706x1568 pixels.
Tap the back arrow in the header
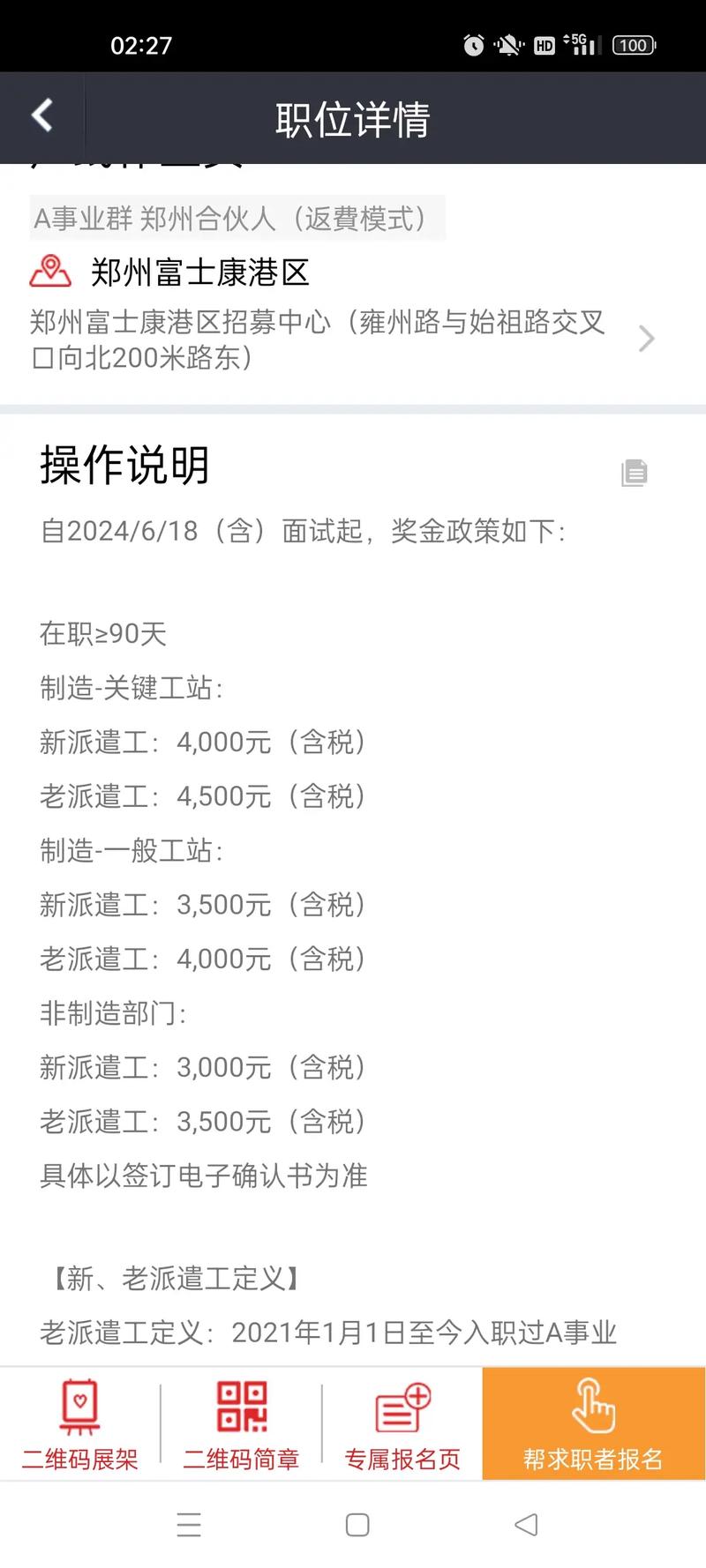tap(41, 116)
